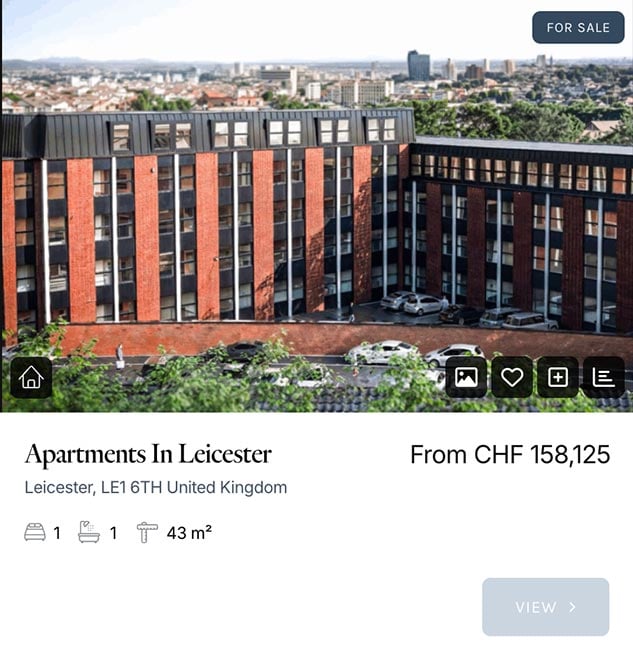Tap the home icon on the photo
Viewport: 633px width, 657px height.
[31, 377]
